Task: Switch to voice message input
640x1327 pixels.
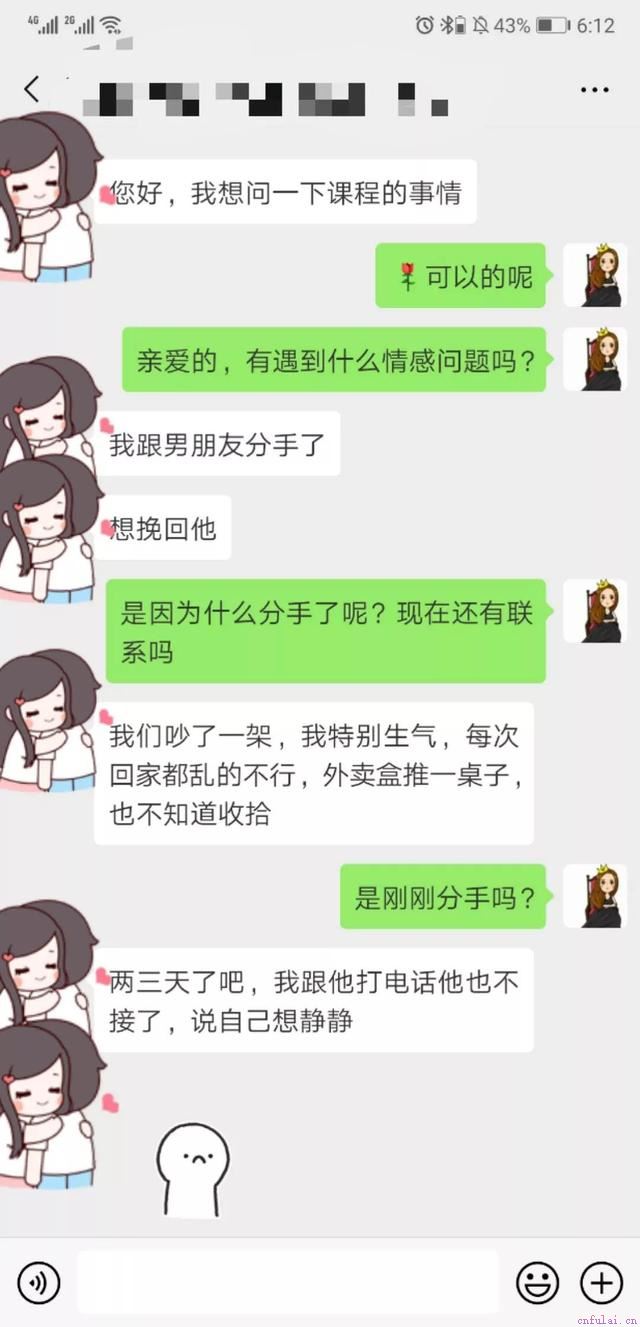Action: [39, 1282]
